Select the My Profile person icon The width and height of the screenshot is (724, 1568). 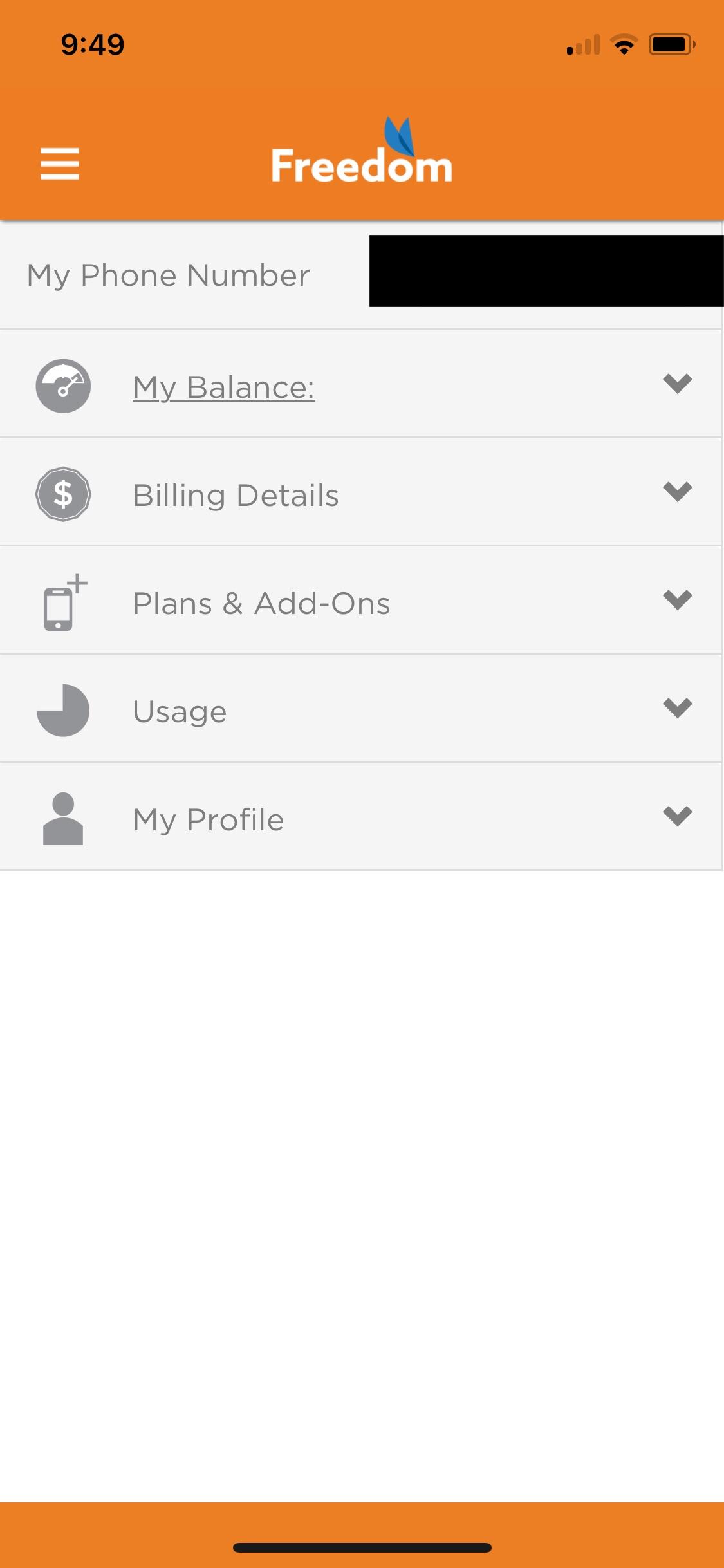point(62,818)
